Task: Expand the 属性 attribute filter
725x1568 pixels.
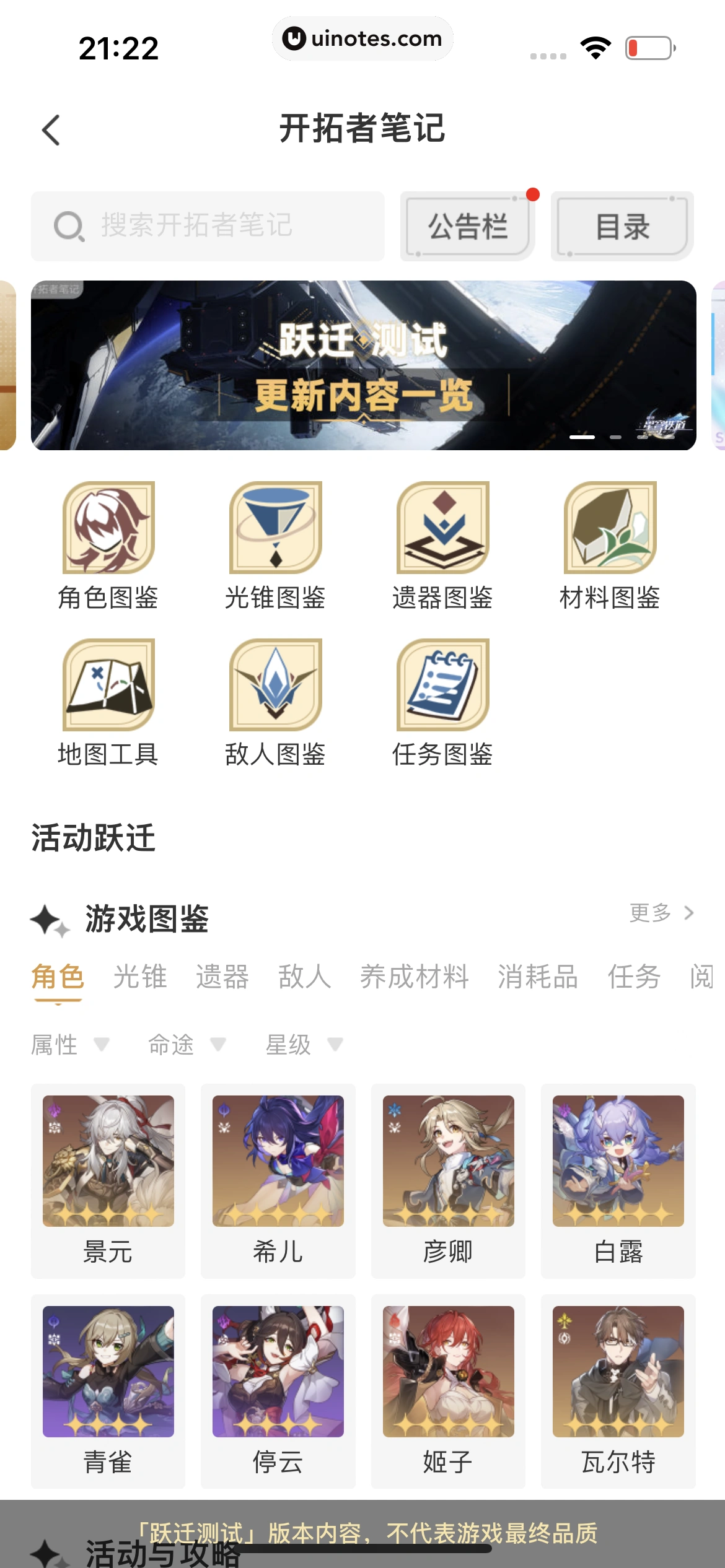Action: [x=70, y=1045]
